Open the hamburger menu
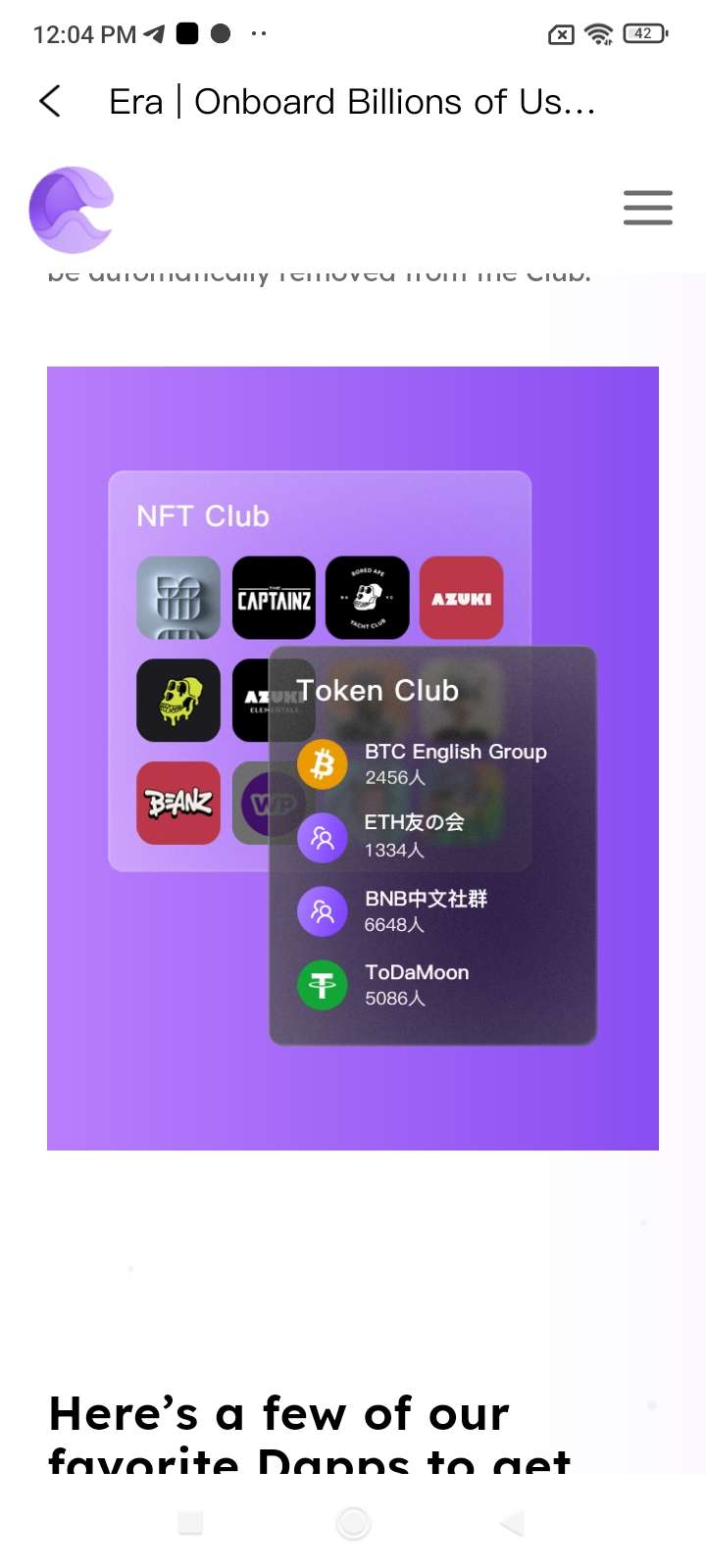Screen dimensions: 706x1568 pyautogui.click(x=648, y=208)
